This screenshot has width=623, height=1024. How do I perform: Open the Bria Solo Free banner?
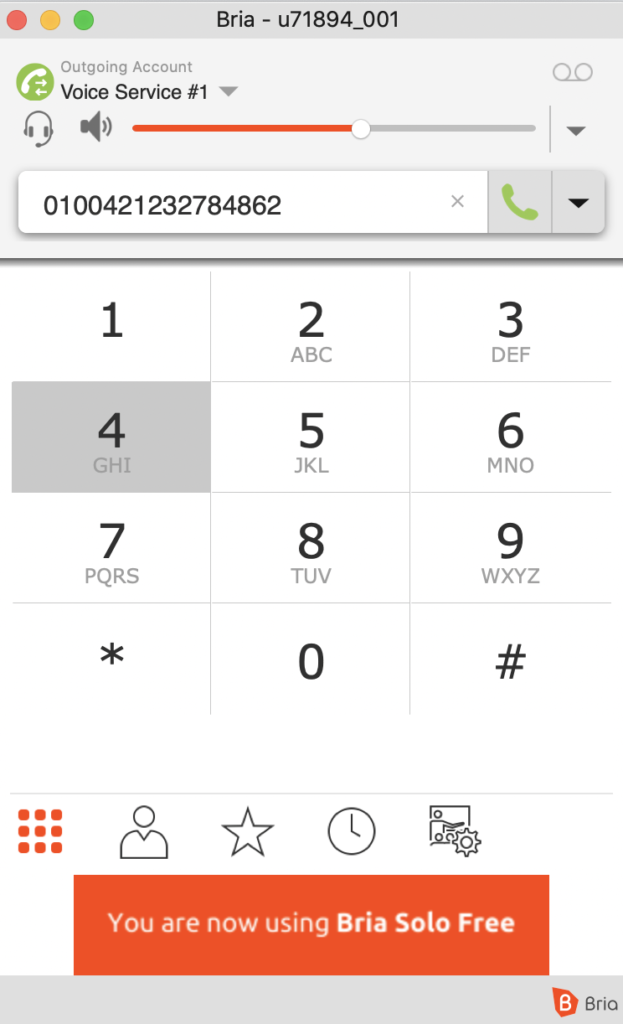click(x=311, y=923)
